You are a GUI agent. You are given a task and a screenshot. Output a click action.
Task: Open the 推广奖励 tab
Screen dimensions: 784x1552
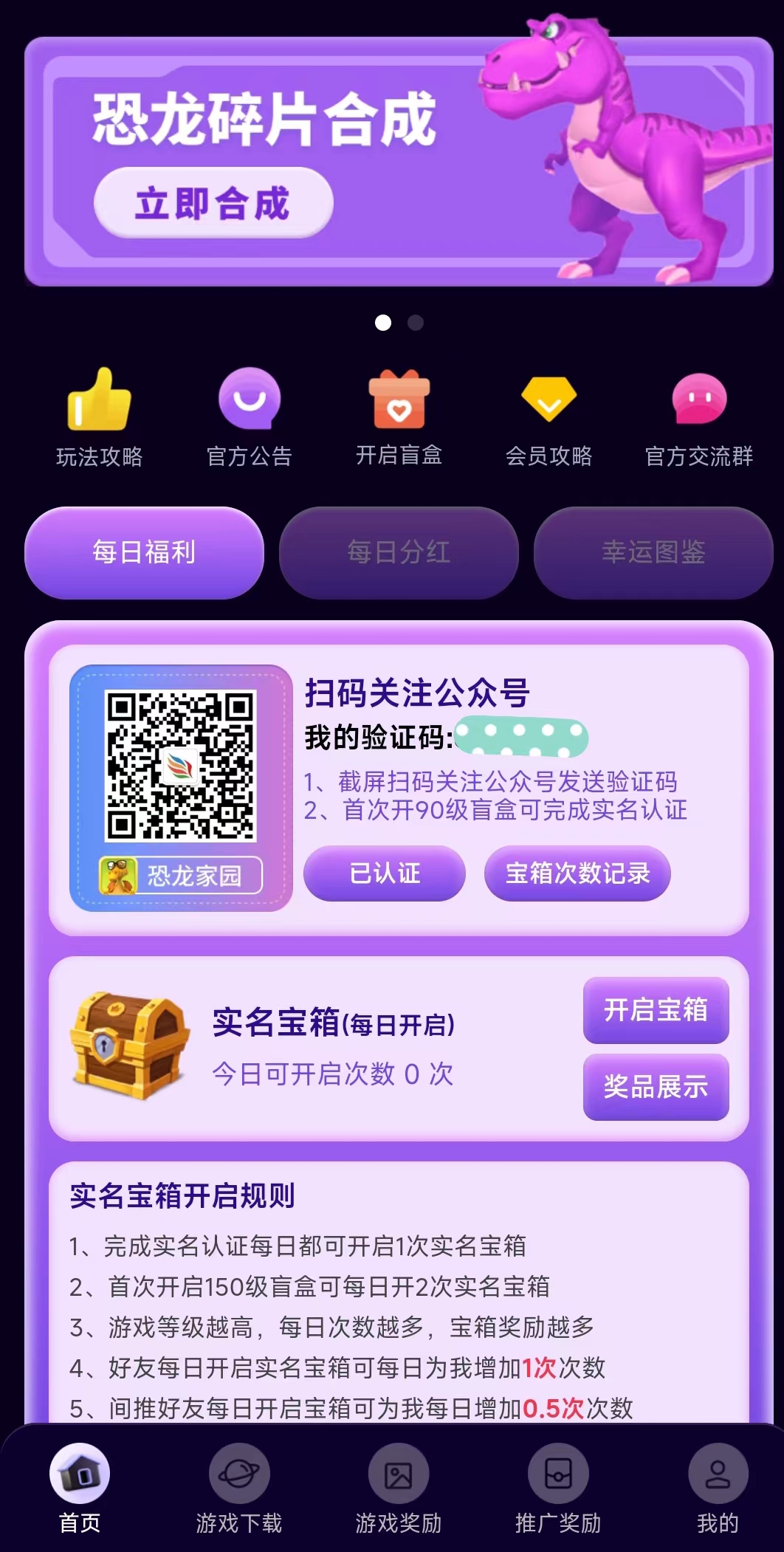click(558, 1489)
